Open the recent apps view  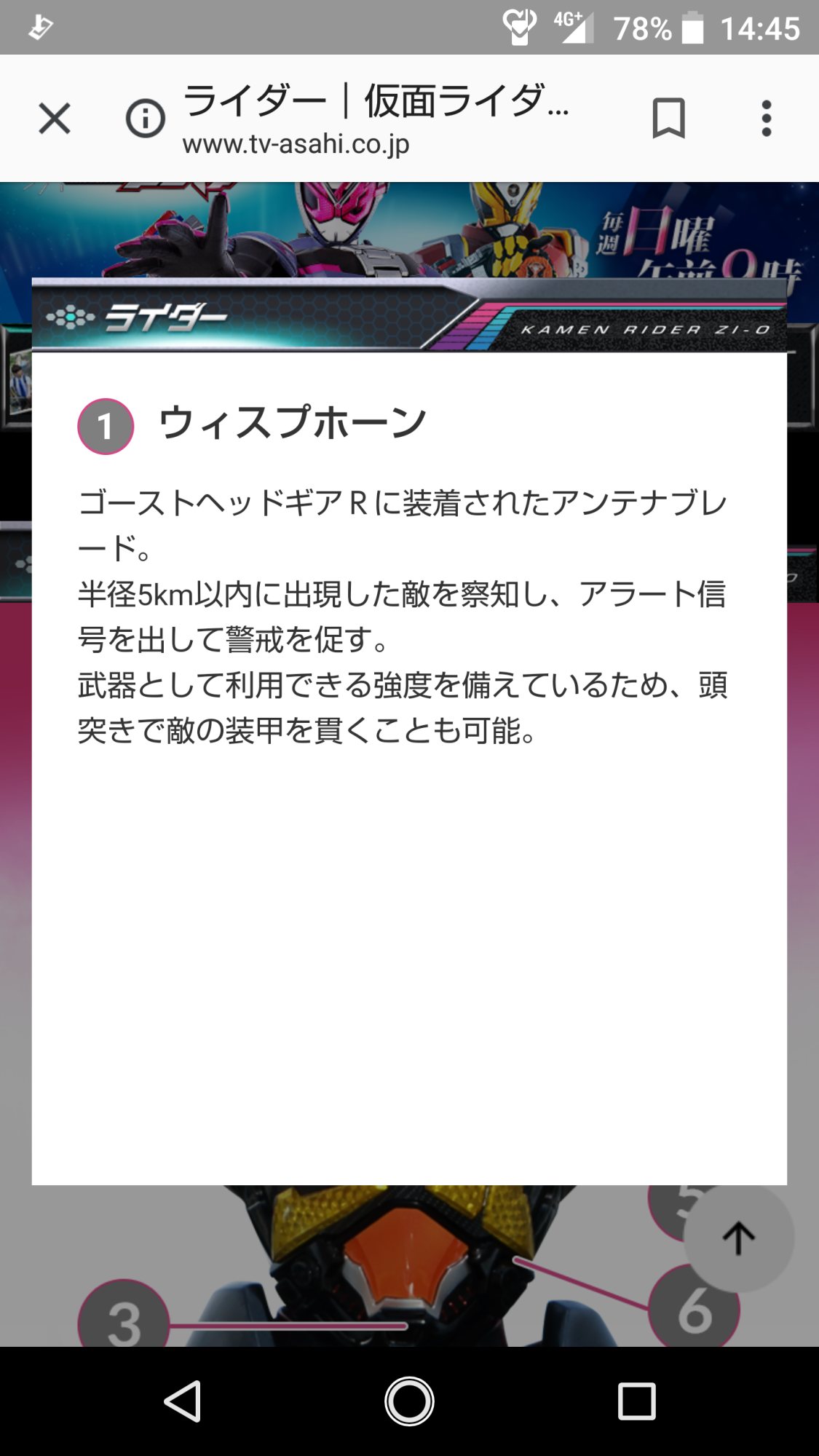pyautogui.click(x=636, y=1401)
